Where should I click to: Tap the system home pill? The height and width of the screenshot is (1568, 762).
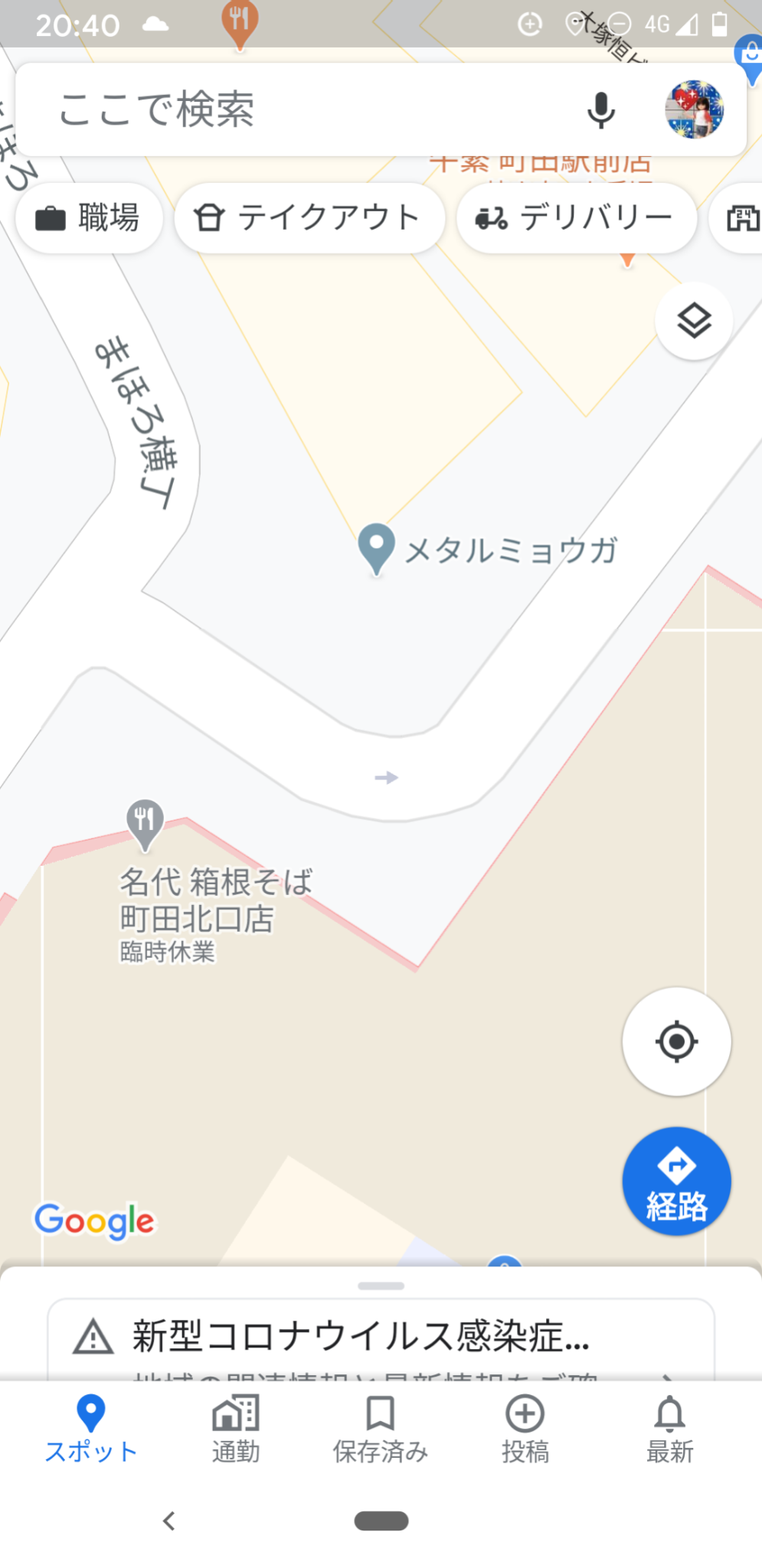381,1521
